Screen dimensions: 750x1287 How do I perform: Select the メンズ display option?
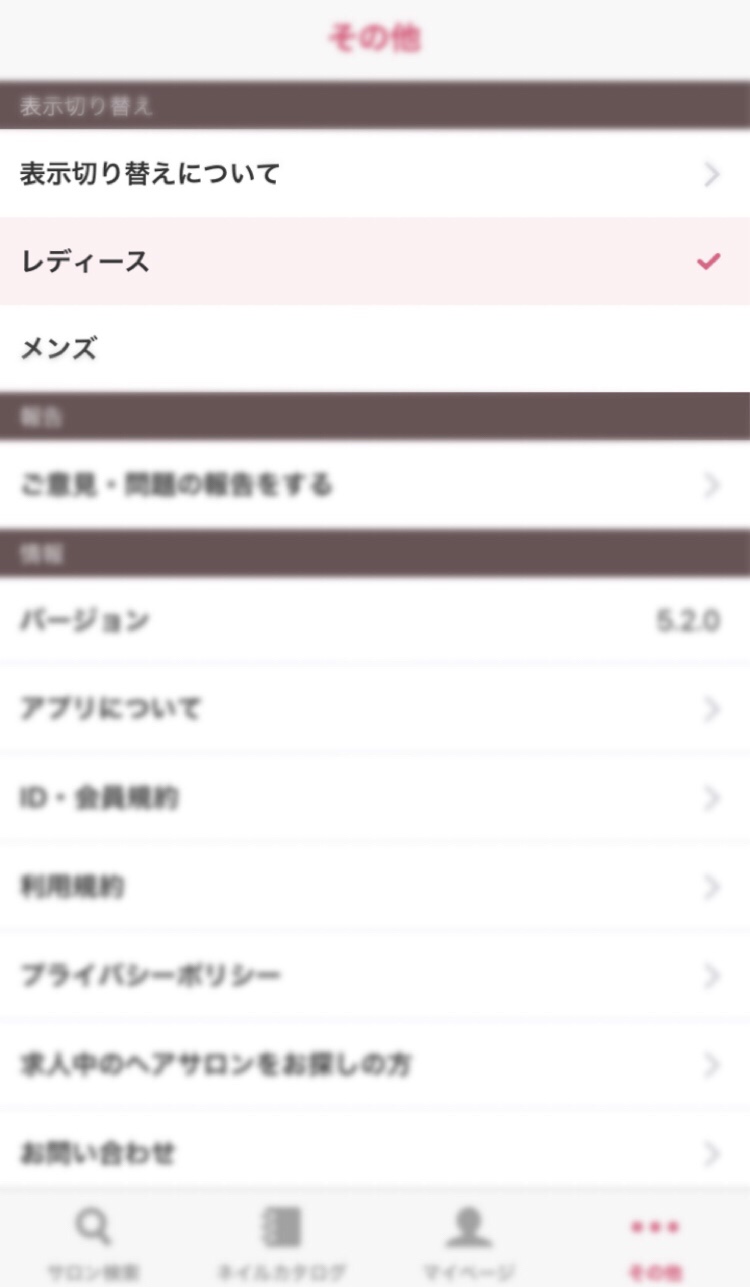[x=375, y=349]
